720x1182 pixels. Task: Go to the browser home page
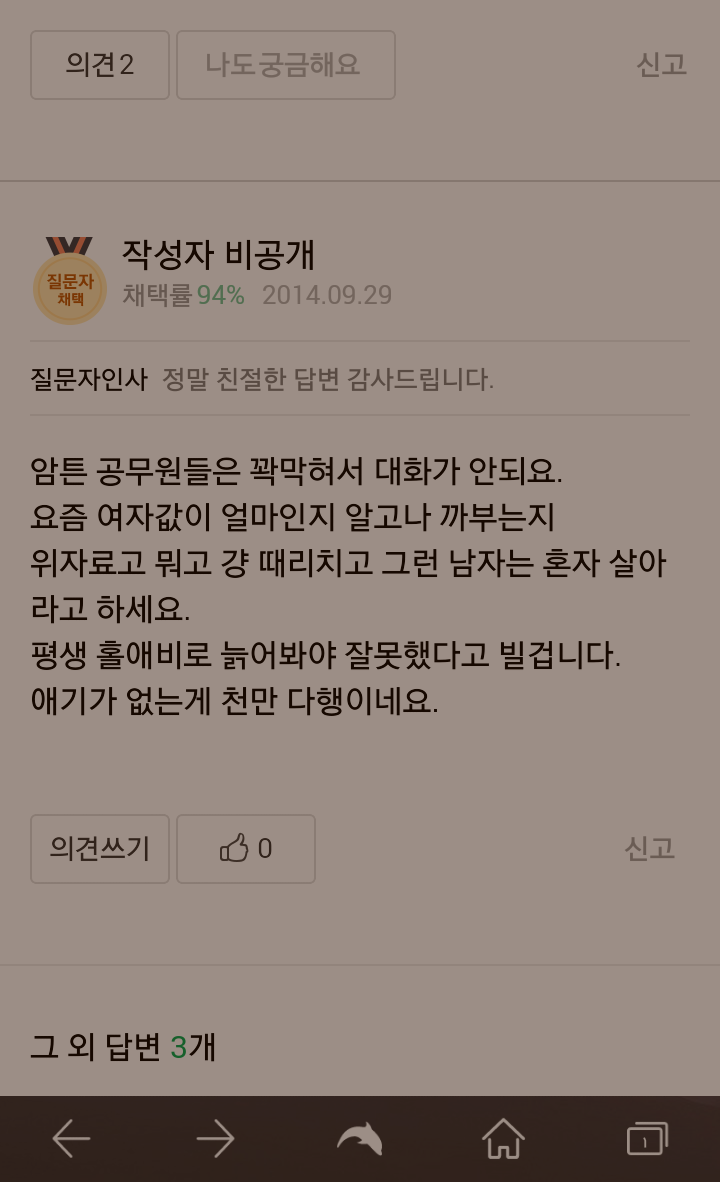(x=503, y=1138)
